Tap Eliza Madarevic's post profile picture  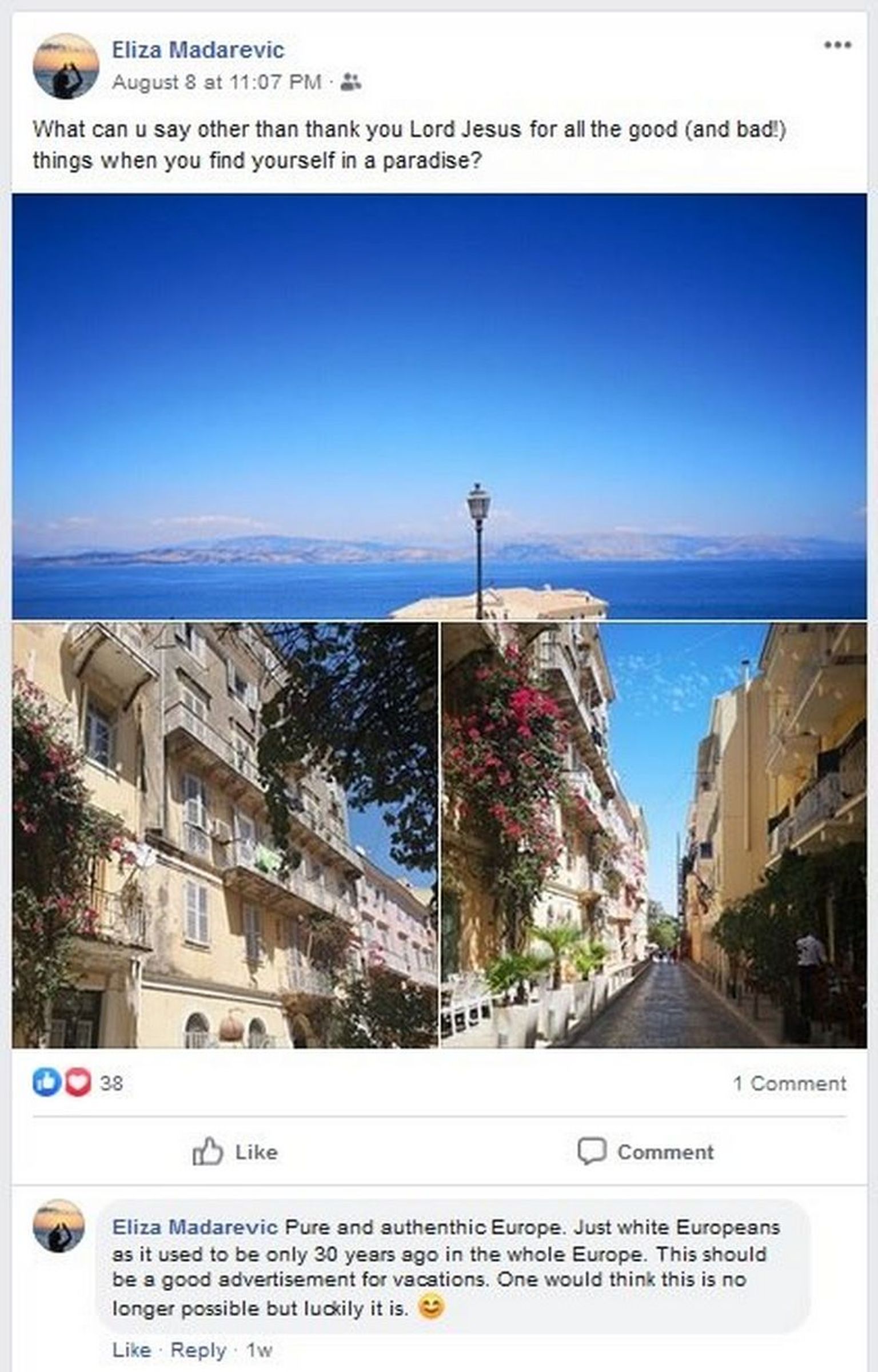pos(66,66)
